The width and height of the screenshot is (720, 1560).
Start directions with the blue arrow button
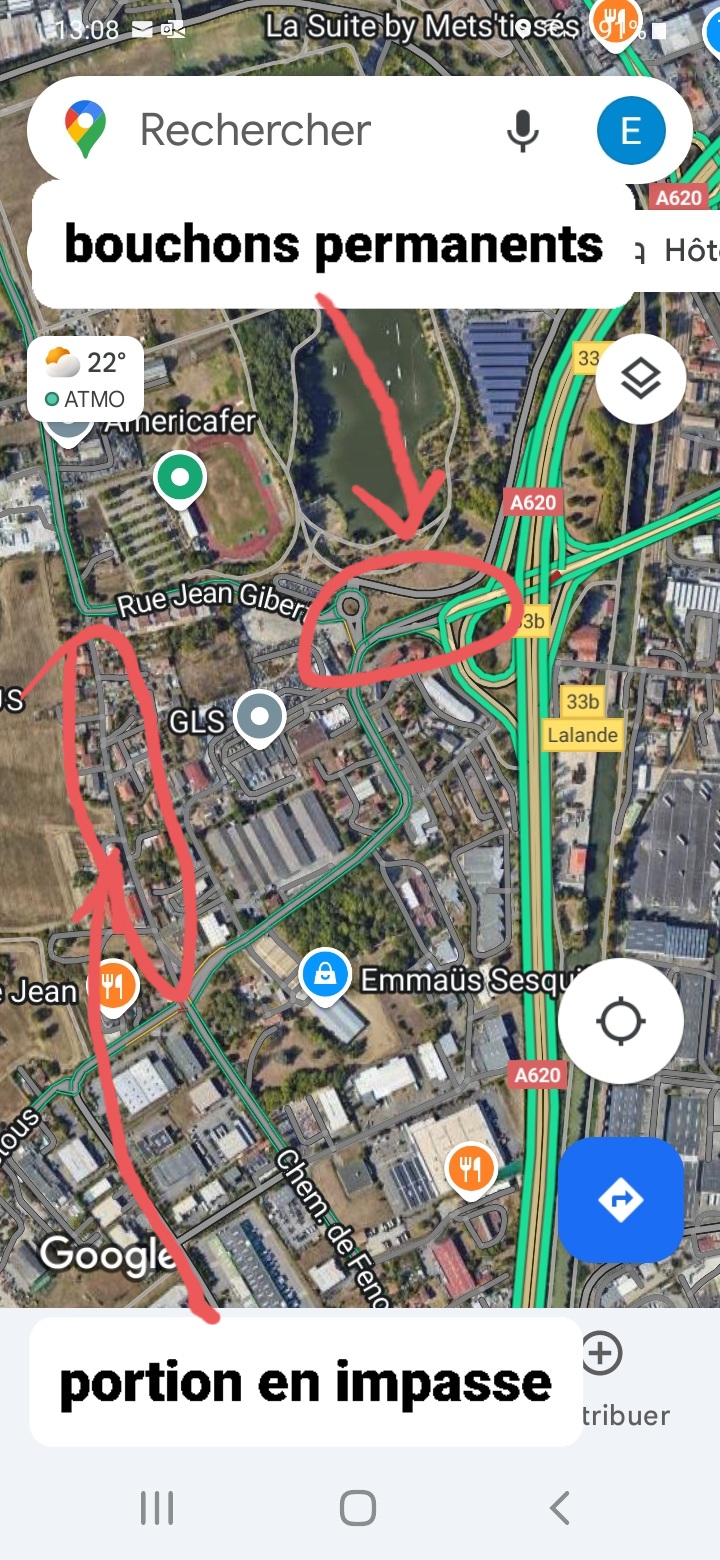[x=620, y=1199]
